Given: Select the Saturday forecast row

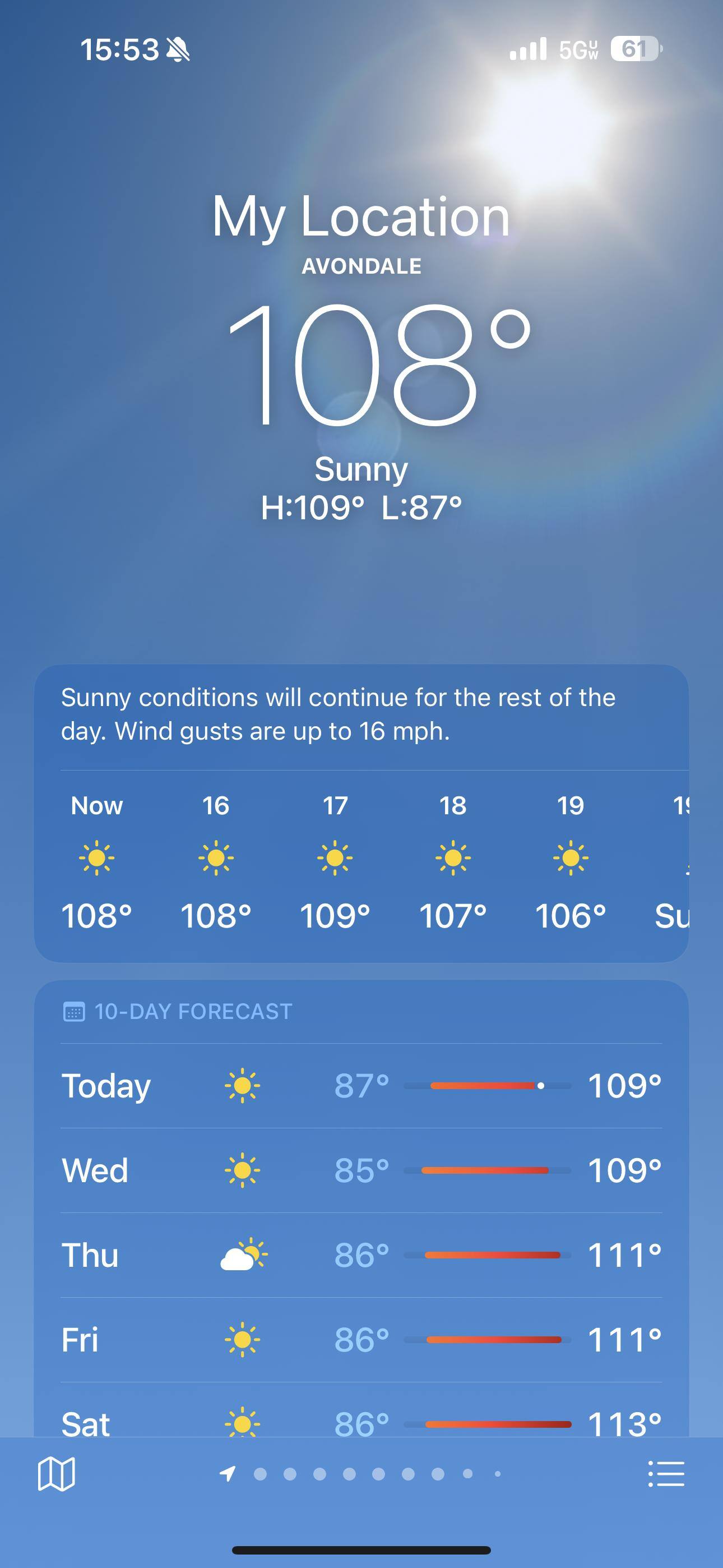Looking at the screenshot, I should tap(361, 1421).
